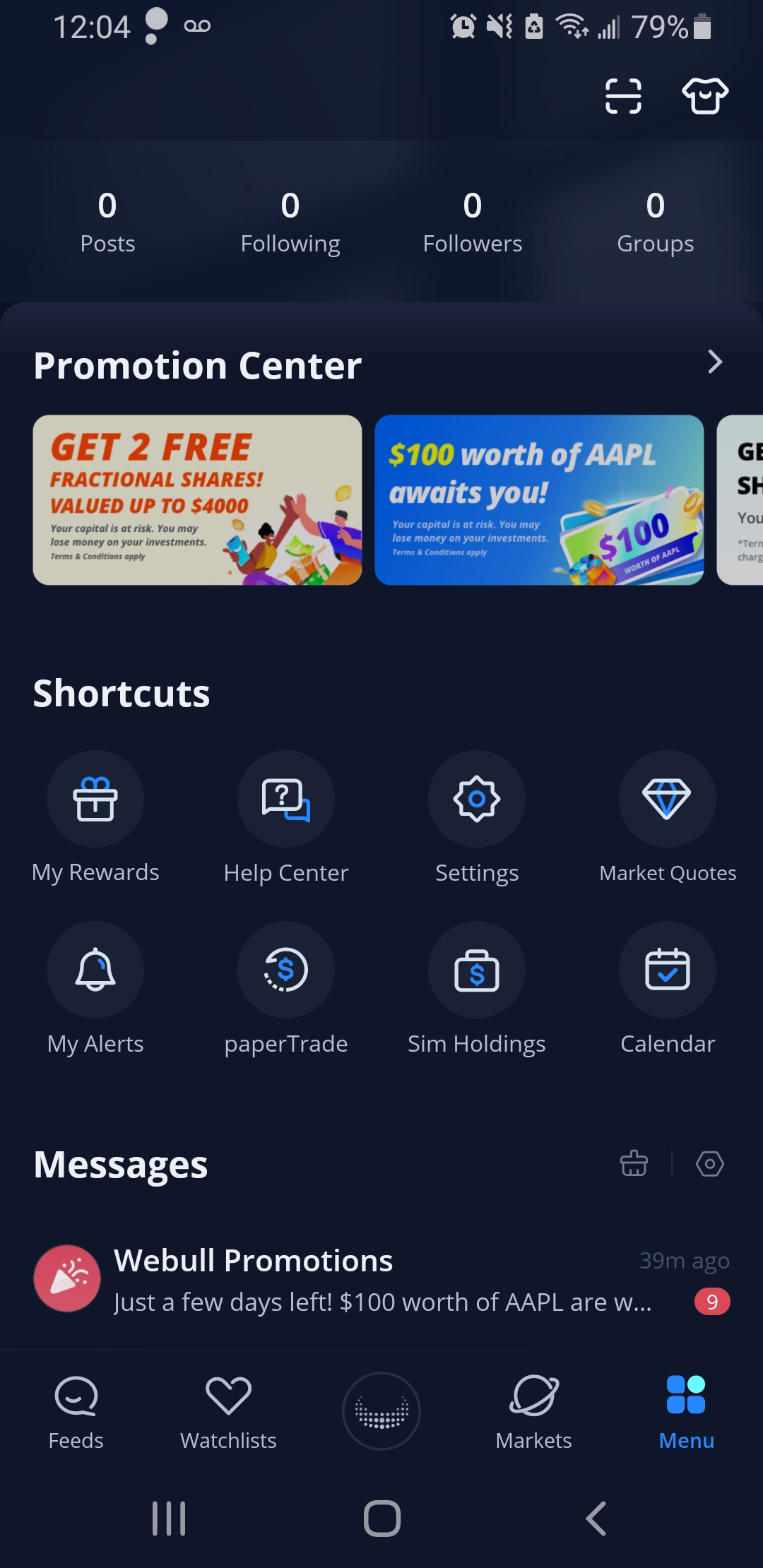This screenshot has height=1568, width=763.
Task: Expand the Promotion Center arrow
Action: [715, 362]
